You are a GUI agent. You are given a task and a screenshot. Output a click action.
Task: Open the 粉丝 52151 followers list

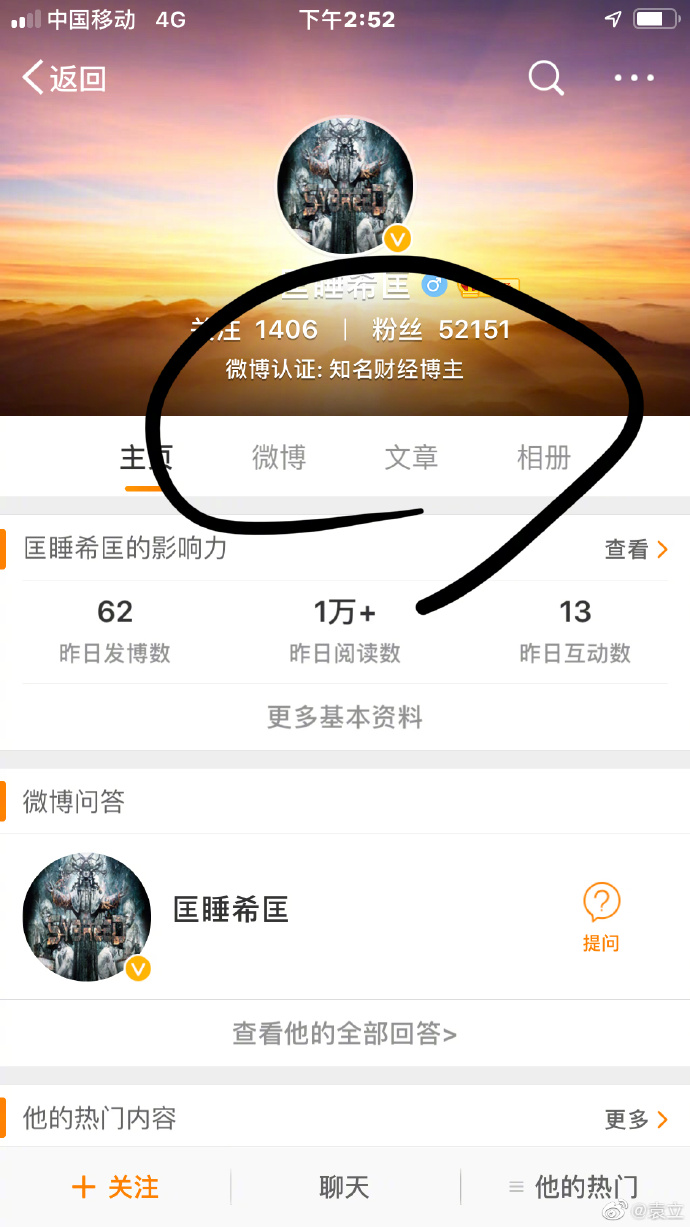coord(441,329)
